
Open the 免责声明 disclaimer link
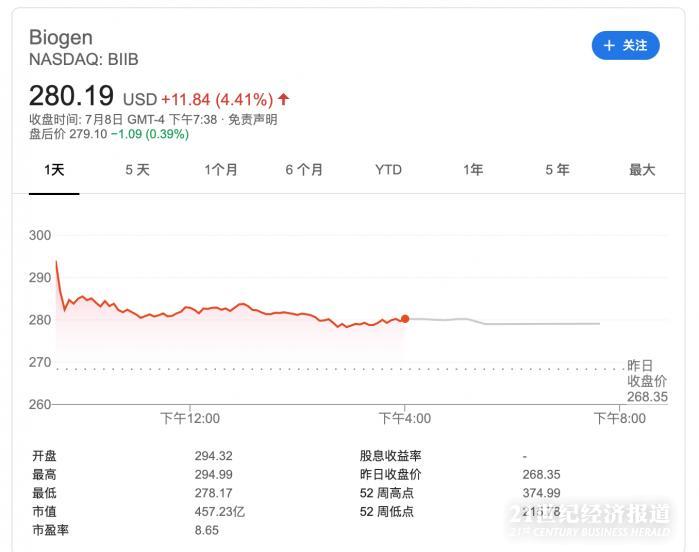[253, 119]
